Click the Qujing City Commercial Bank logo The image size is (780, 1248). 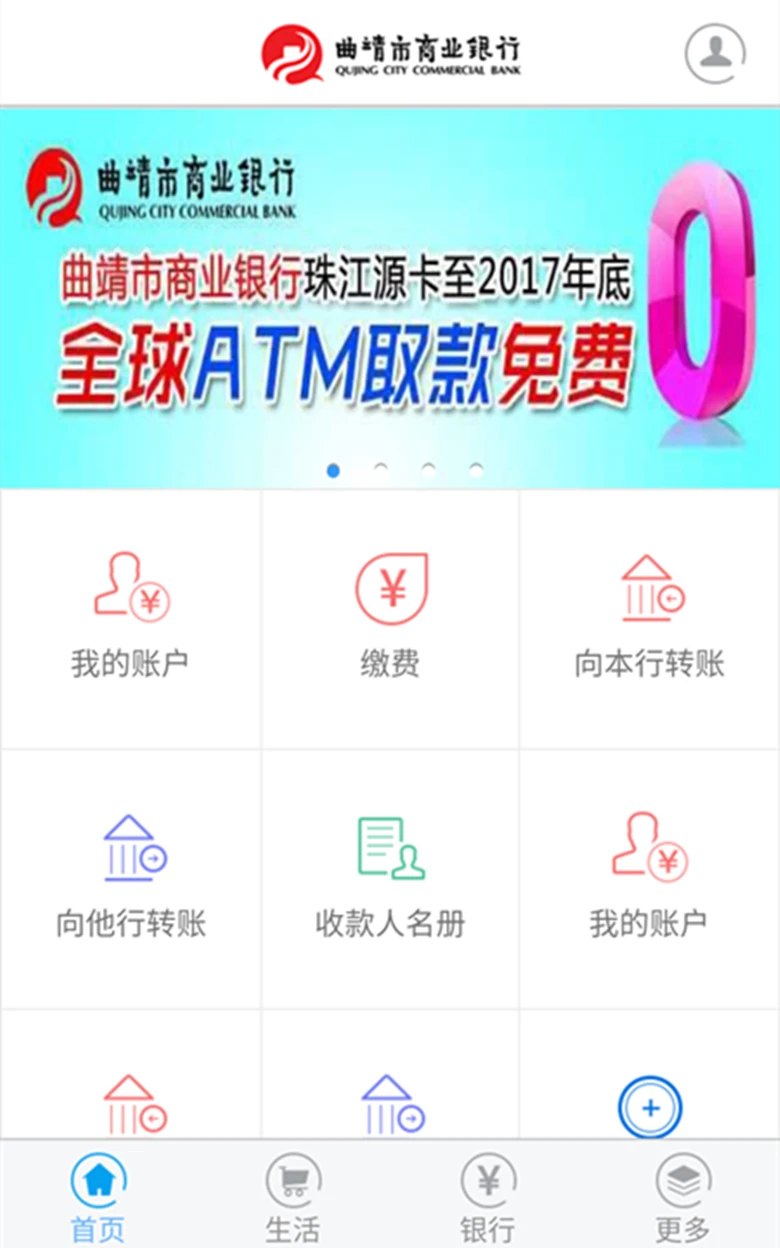tap(390, 52)
